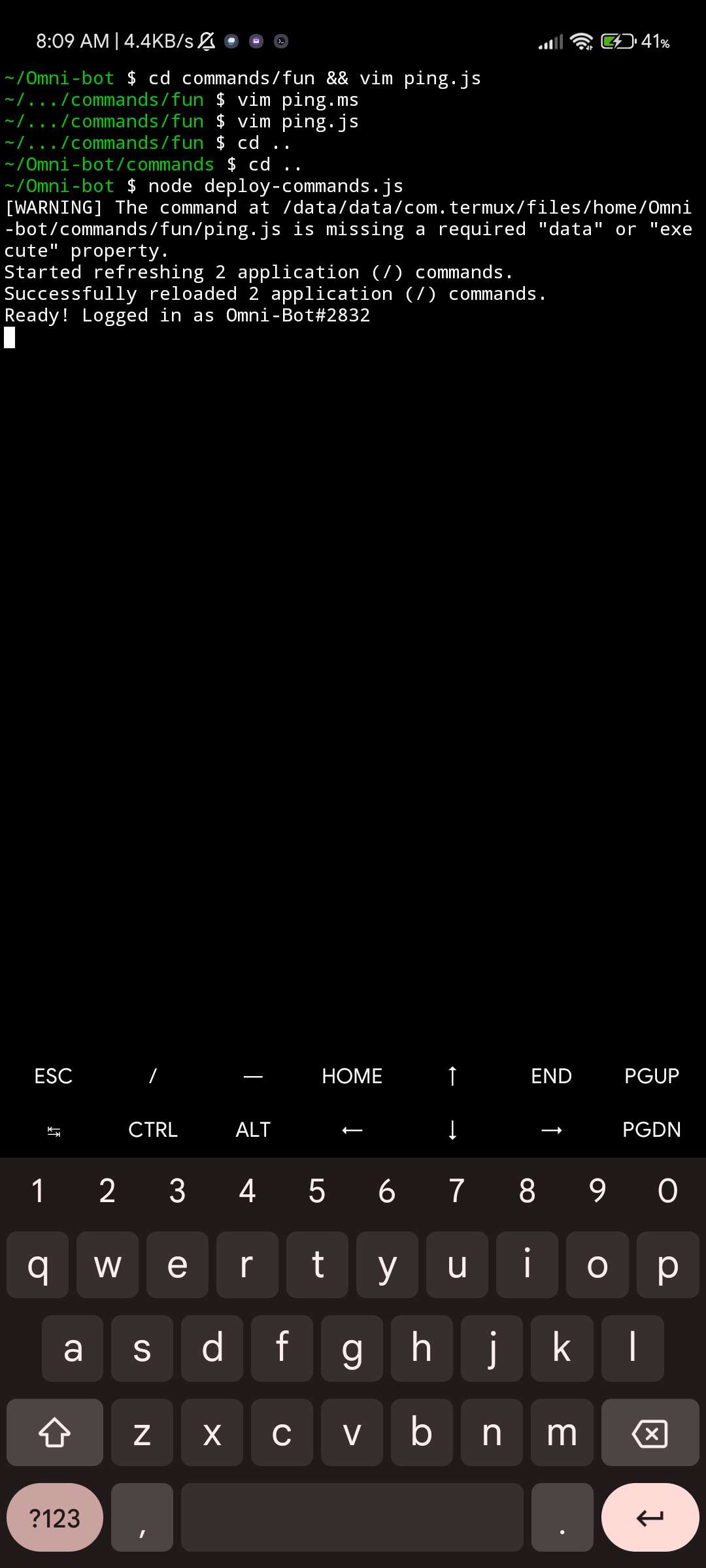Tap the slash extra key

(x=153, y=1076)
